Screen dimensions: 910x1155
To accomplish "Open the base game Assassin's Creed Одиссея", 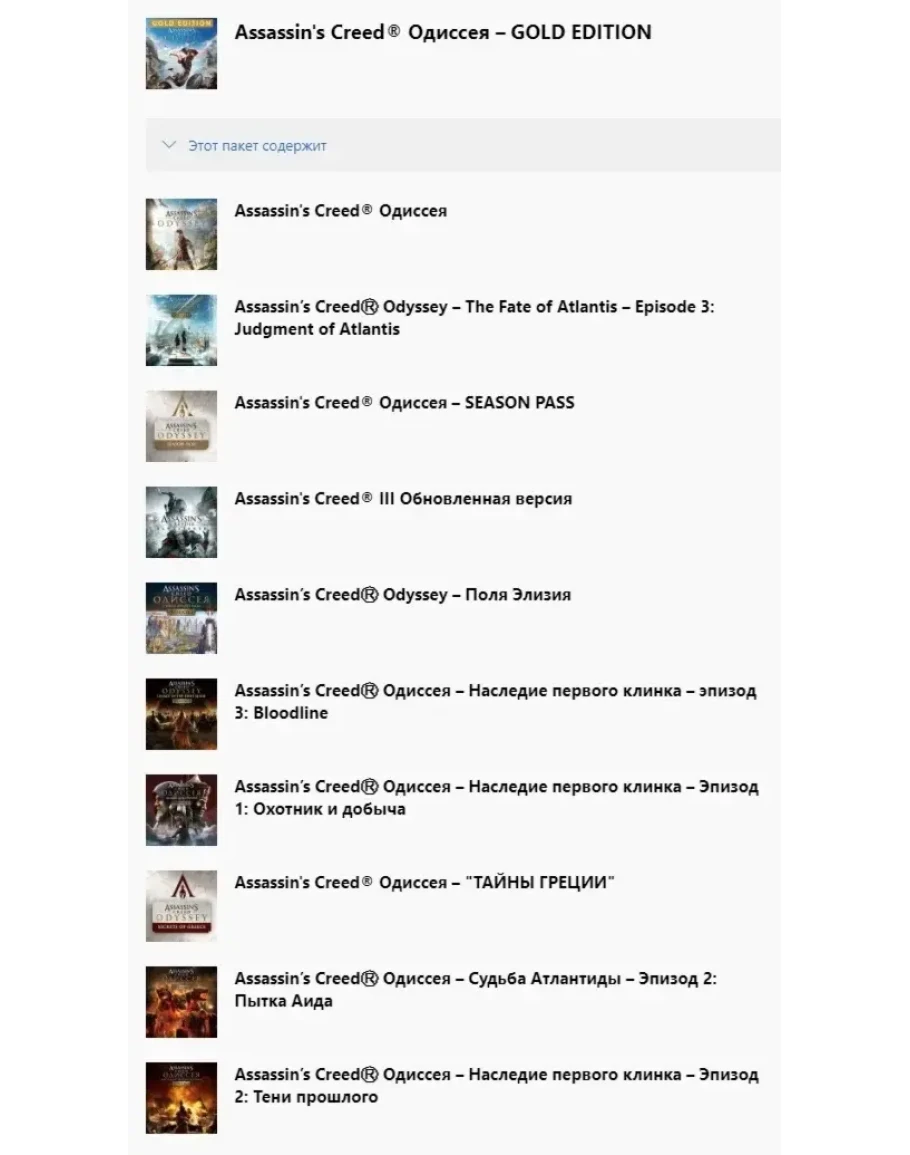I will coord(340,211).
